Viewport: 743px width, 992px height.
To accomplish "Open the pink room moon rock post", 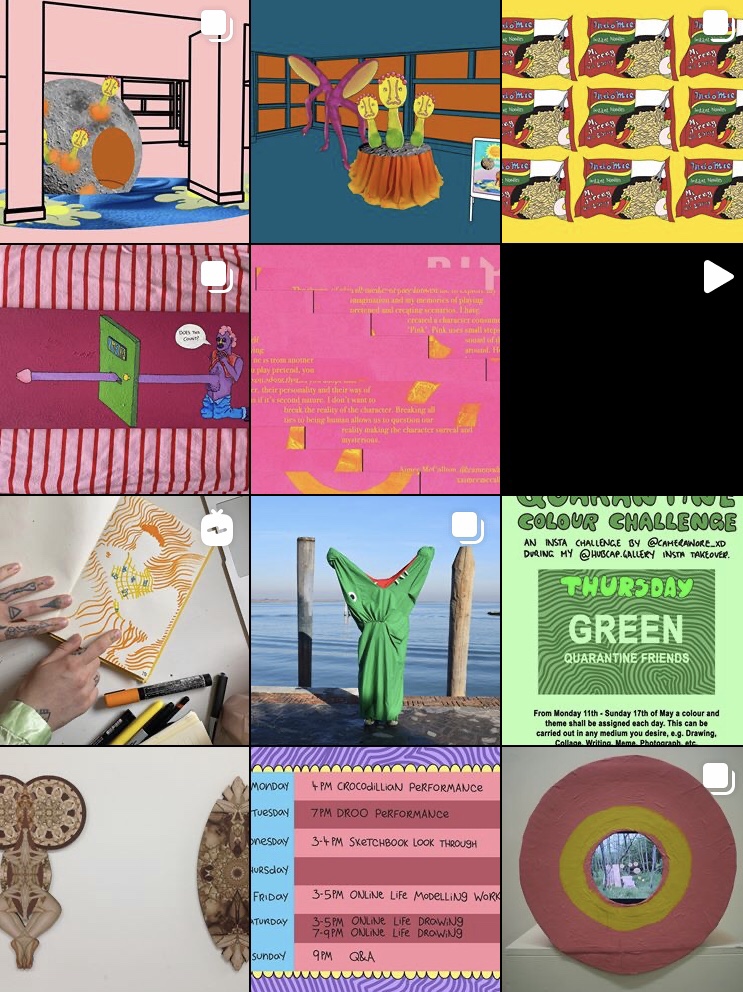I will (x=124, y=121).
